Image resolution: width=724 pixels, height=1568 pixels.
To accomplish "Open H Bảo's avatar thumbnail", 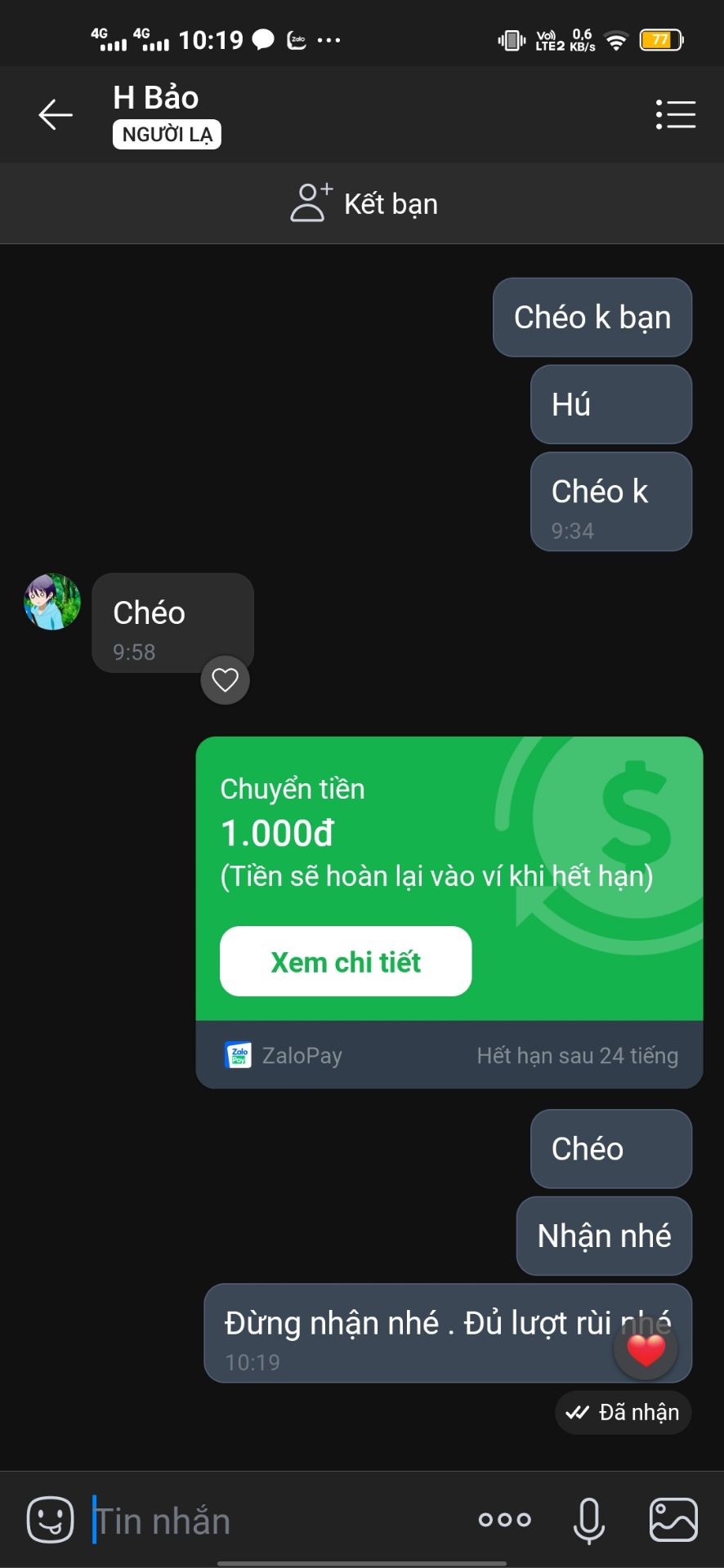I will tap(51, 602).
